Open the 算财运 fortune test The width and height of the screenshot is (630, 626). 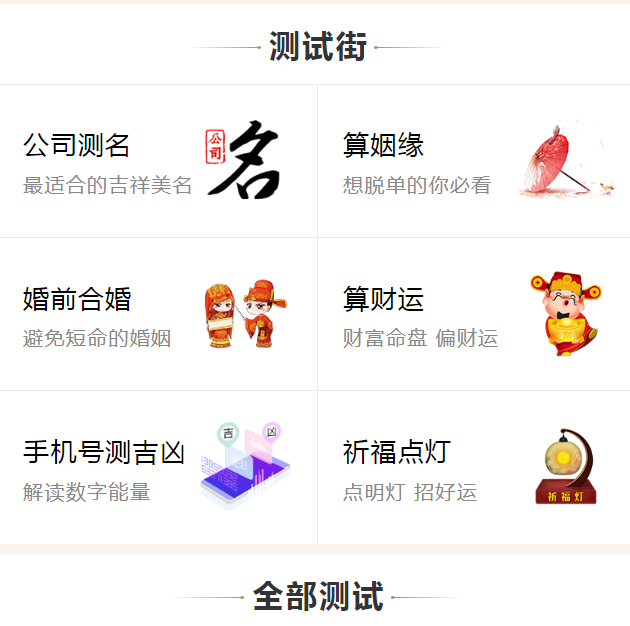(x=473, y=314)
